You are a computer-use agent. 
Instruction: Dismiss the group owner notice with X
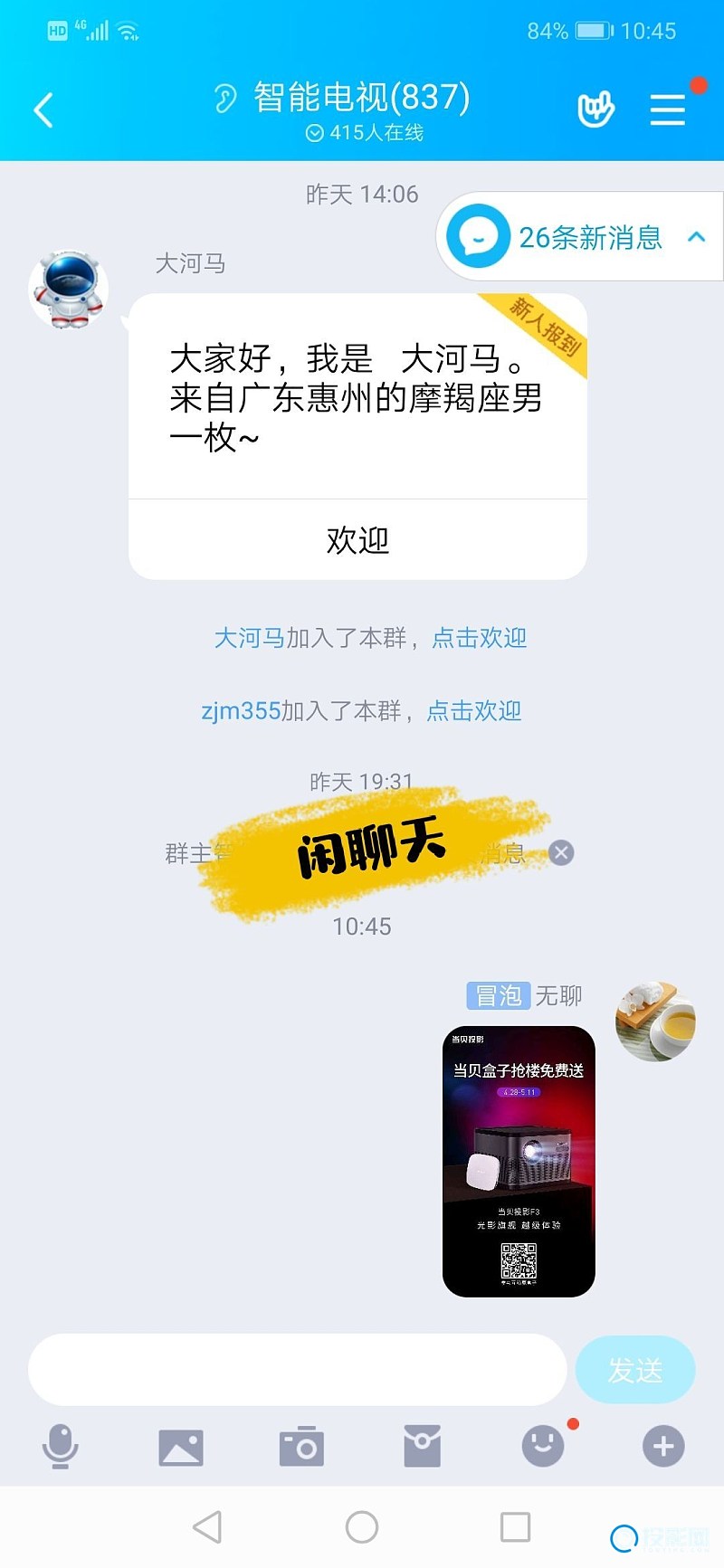[561, 852]
